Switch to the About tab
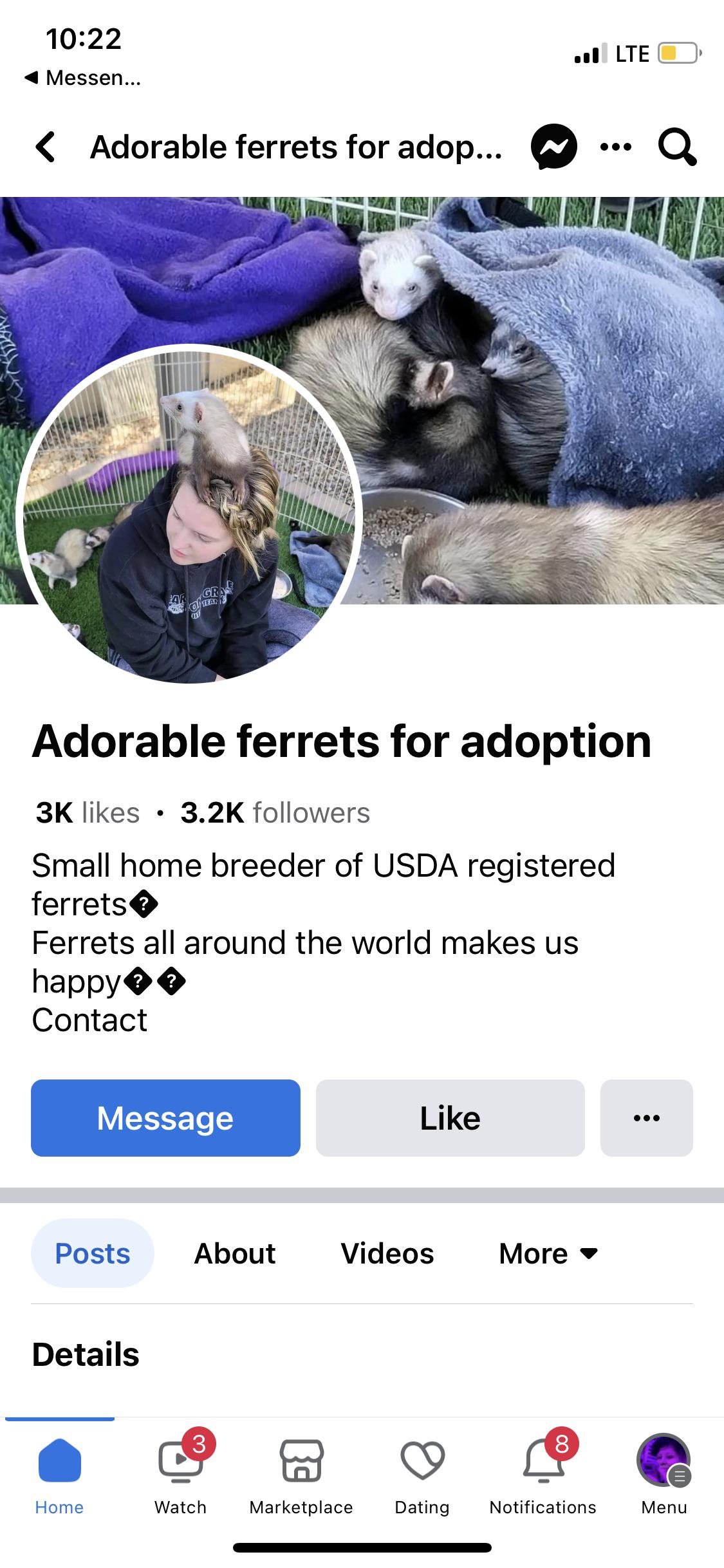 tap(235, 1253)
